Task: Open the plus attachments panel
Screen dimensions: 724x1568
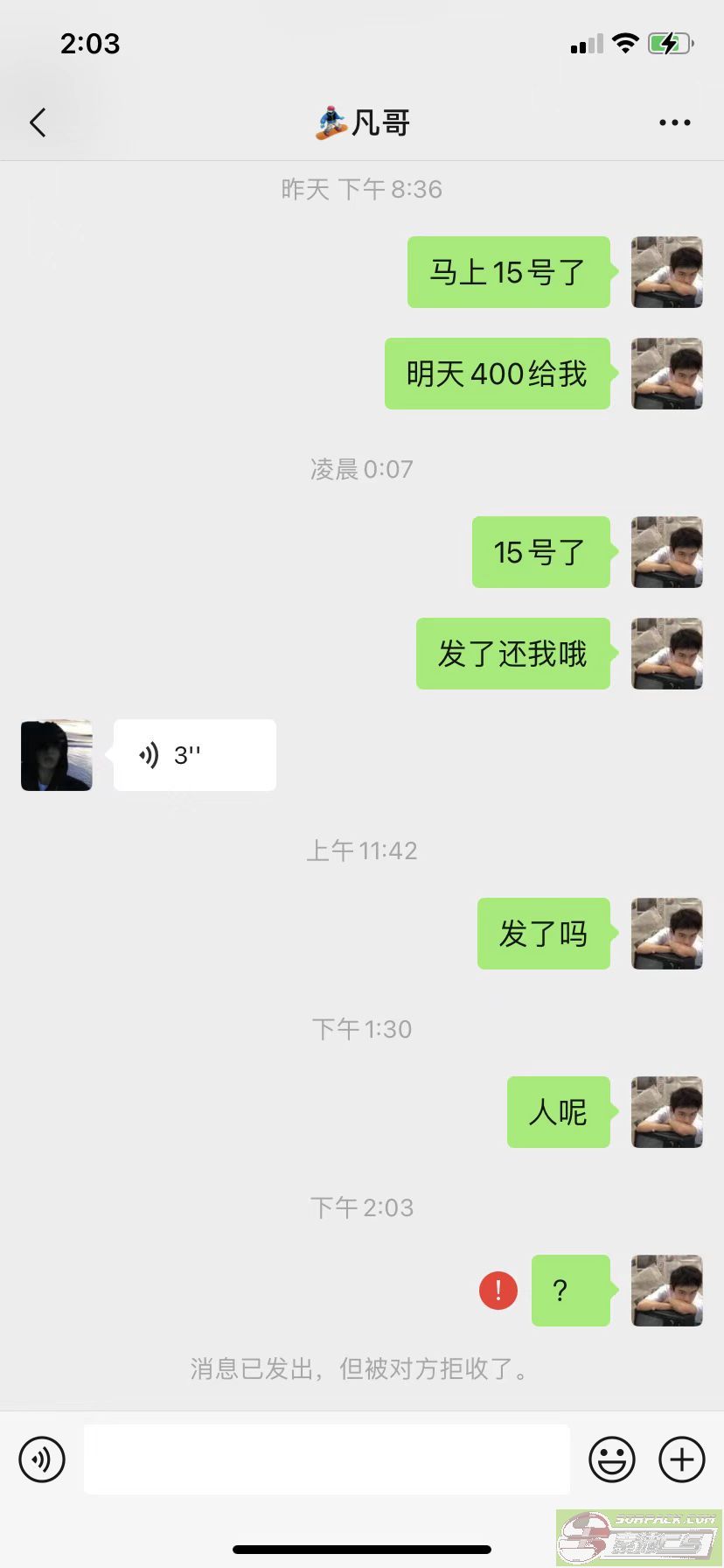Action: [x=682, y=1459]
